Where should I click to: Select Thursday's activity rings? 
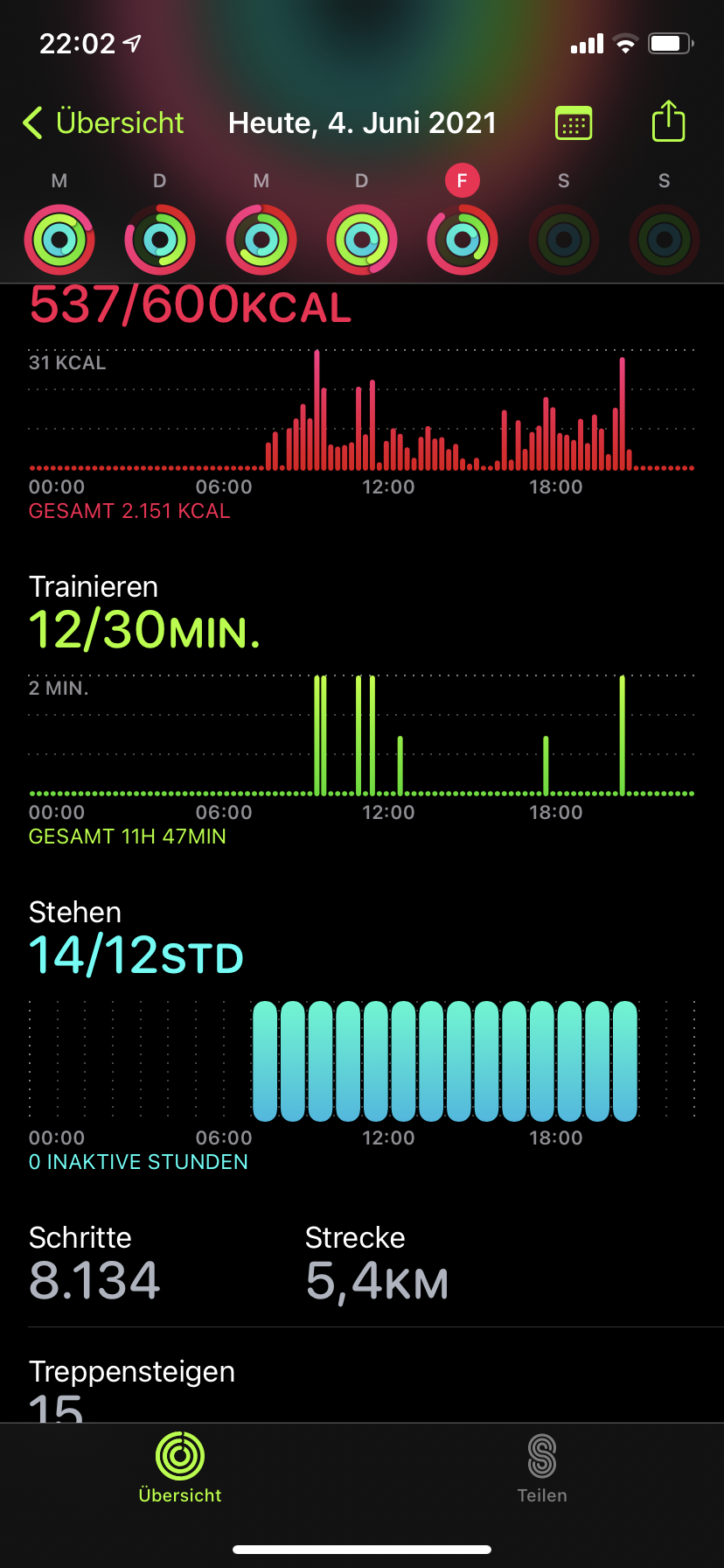pyautogui.click(x=362, y=239)
